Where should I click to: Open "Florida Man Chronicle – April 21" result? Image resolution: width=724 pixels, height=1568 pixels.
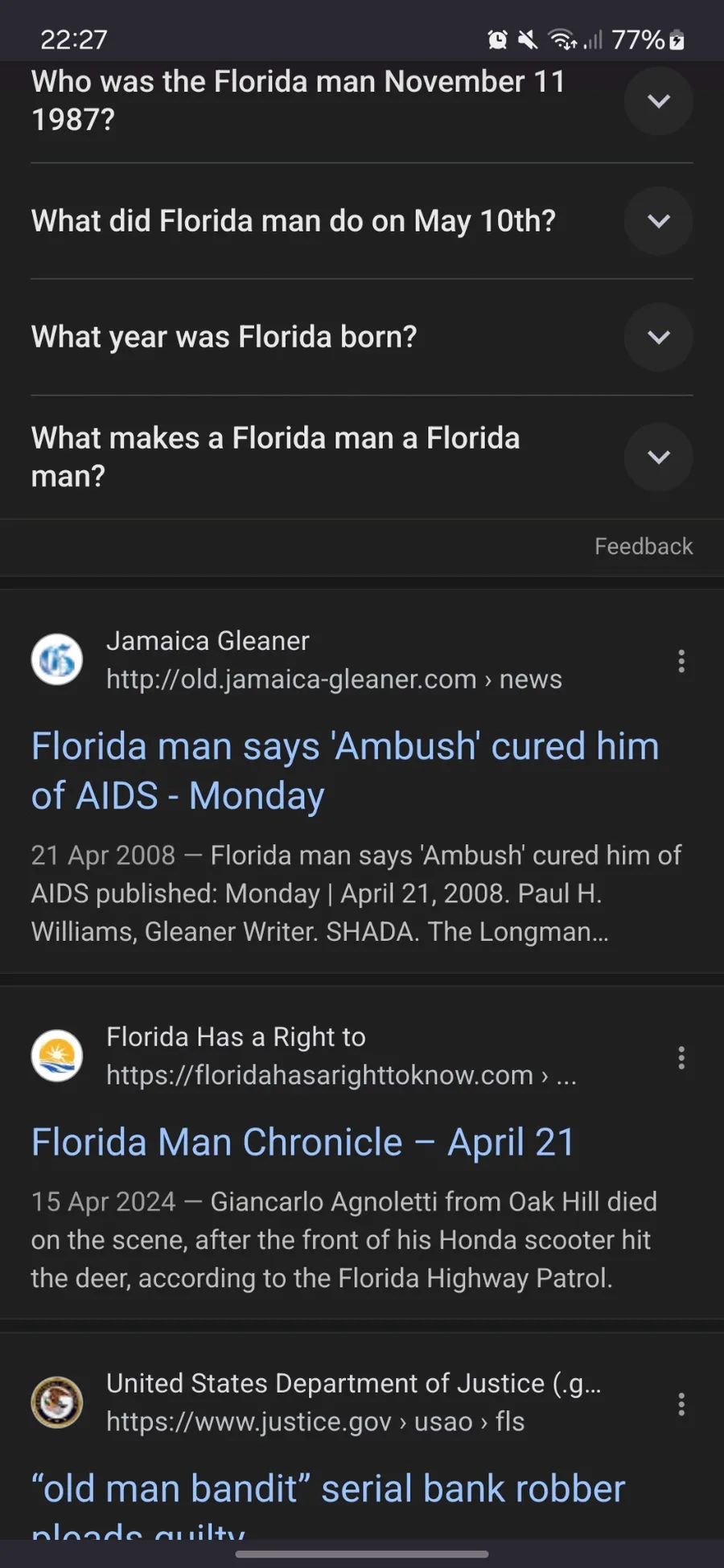click(303, 1142)
